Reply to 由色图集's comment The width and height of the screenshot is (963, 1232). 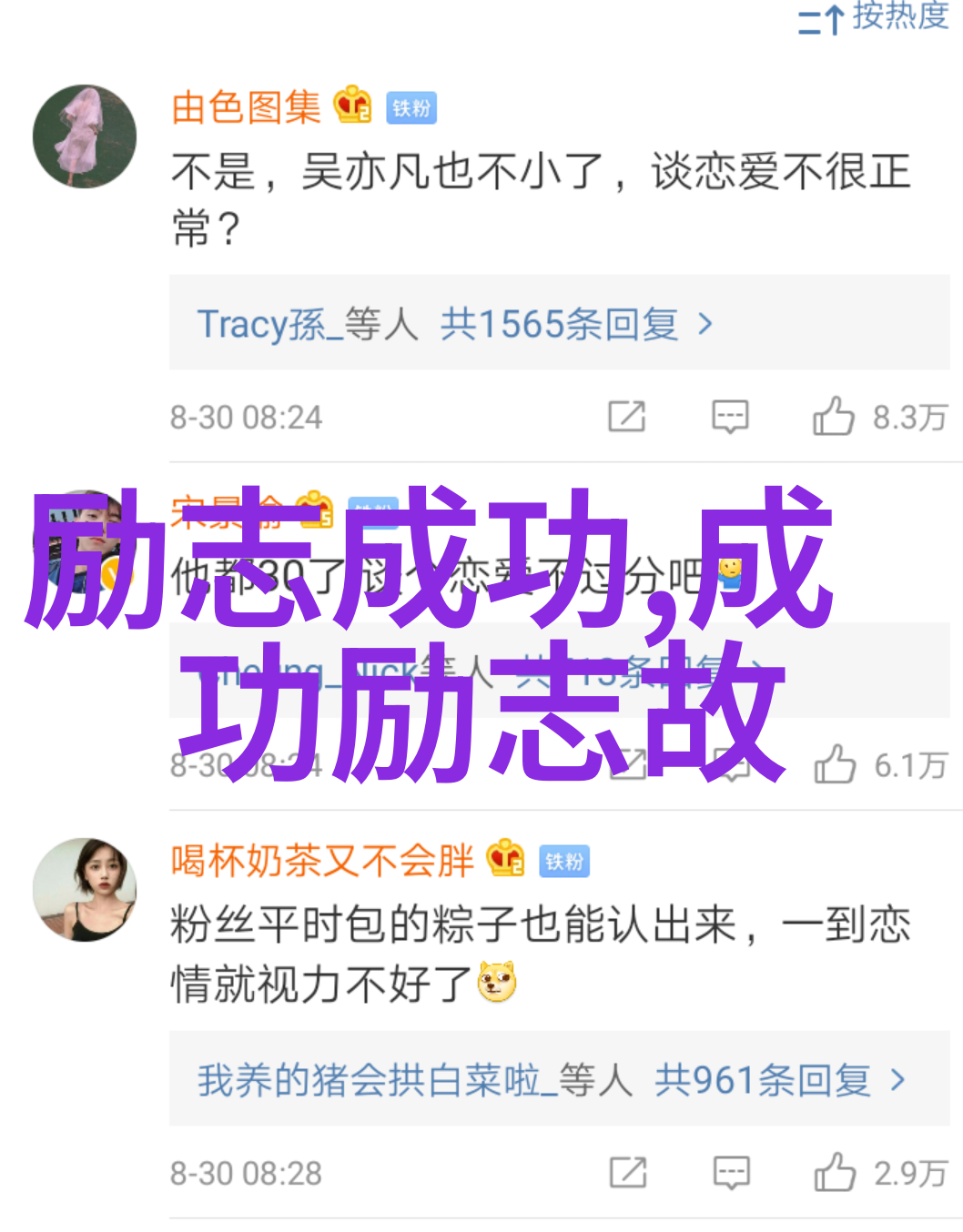pyautogui.click(x=730, y=417)
